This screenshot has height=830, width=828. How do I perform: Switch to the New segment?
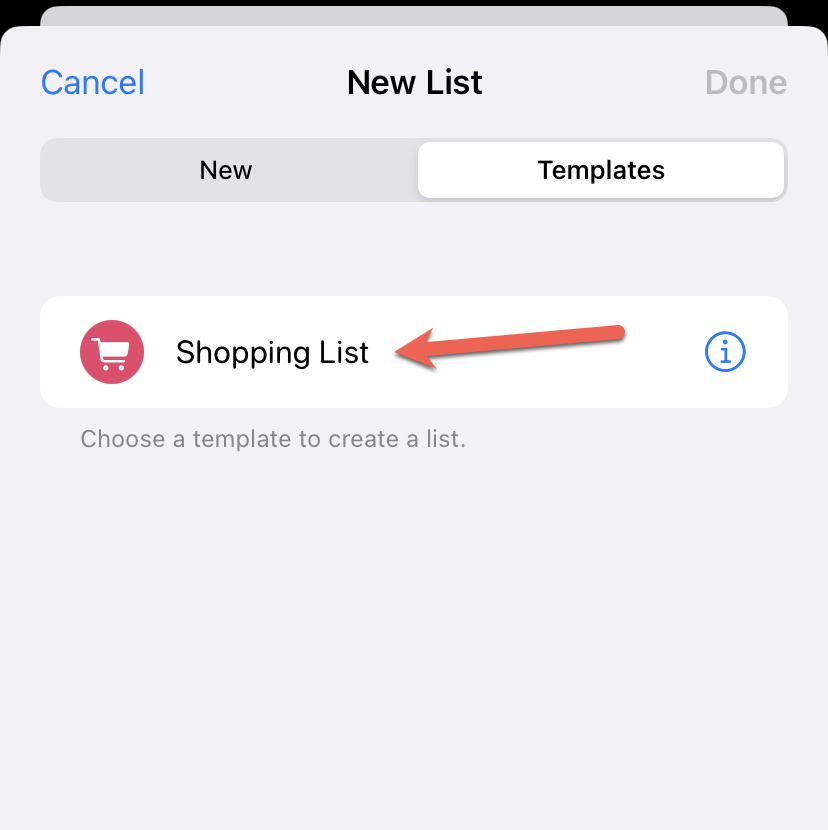226,170
